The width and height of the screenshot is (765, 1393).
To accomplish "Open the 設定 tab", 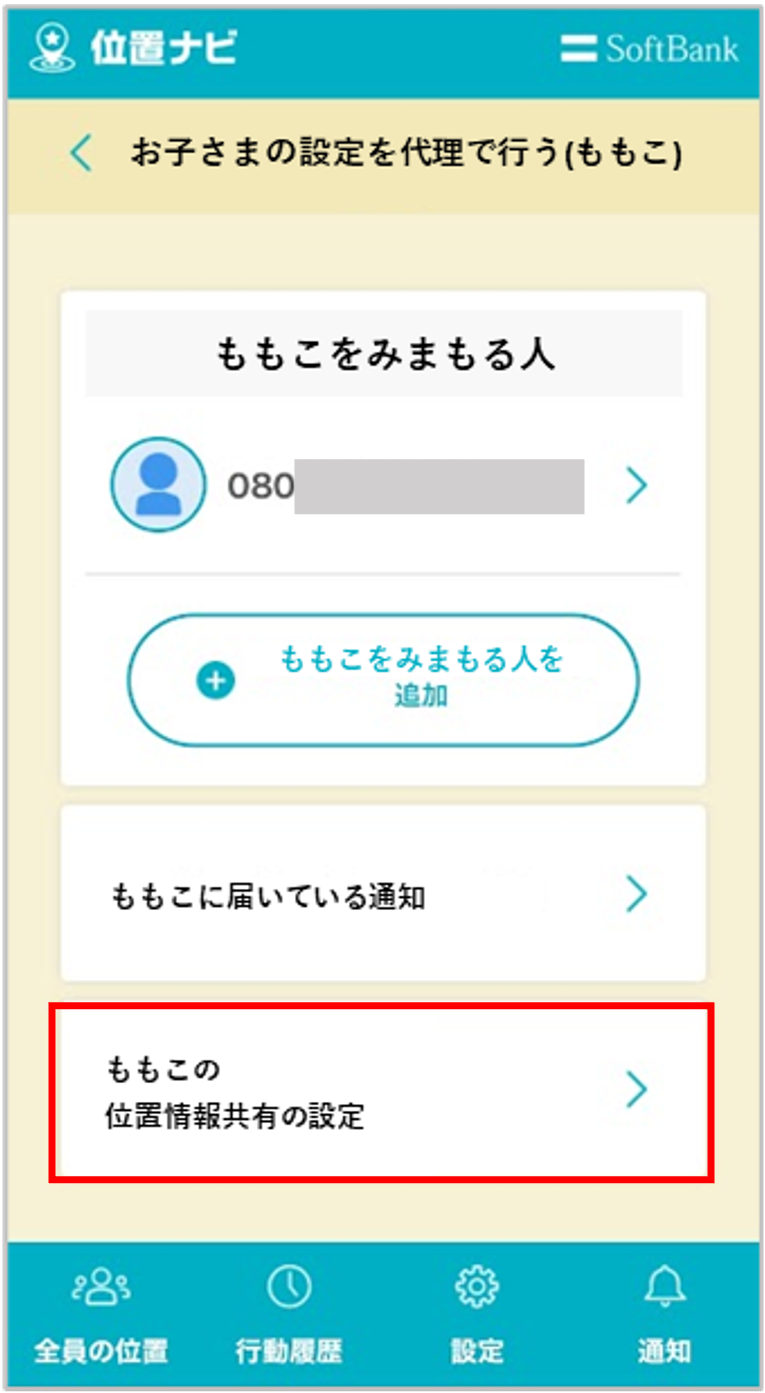I will point(477,1316).
